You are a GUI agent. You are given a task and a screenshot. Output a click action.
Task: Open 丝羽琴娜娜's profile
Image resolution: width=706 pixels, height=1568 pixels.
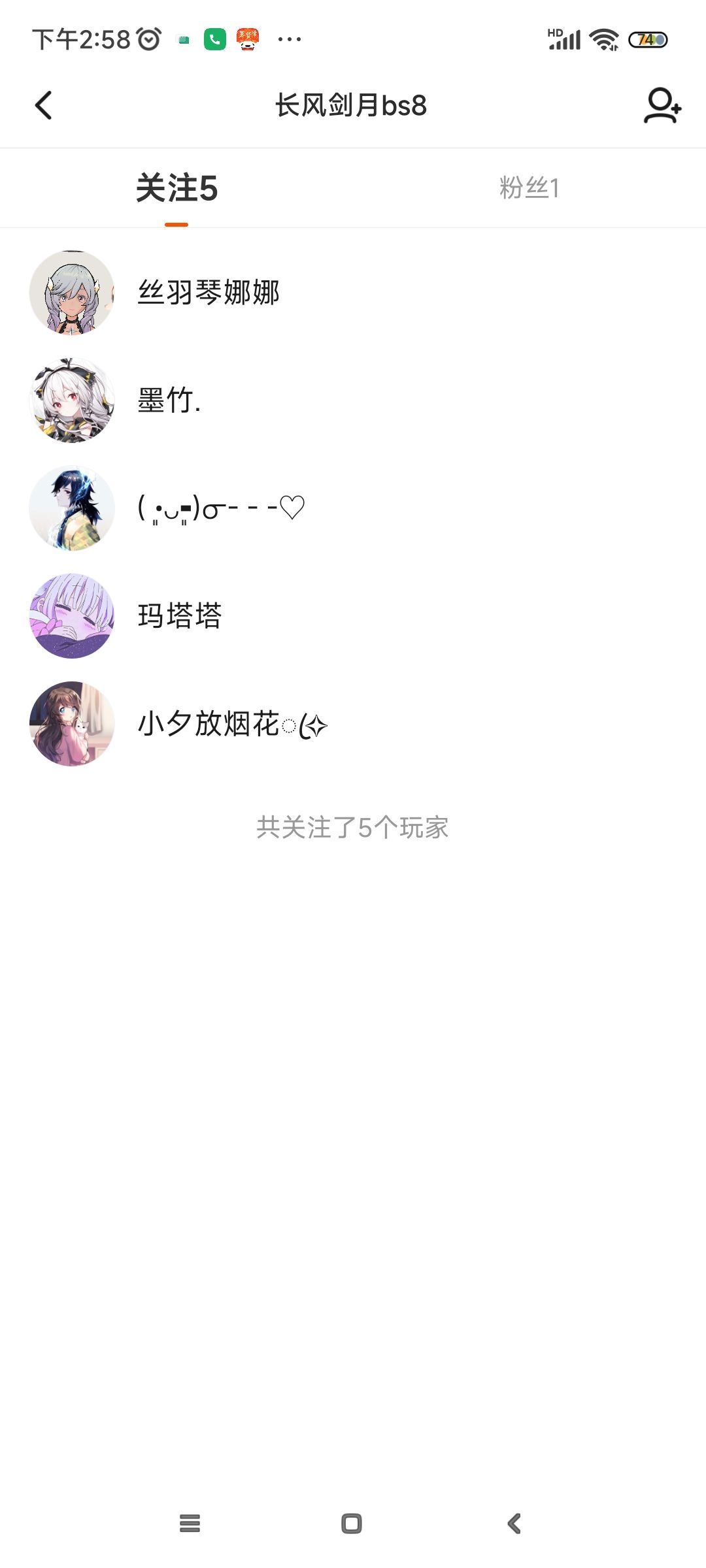point(209,292)
